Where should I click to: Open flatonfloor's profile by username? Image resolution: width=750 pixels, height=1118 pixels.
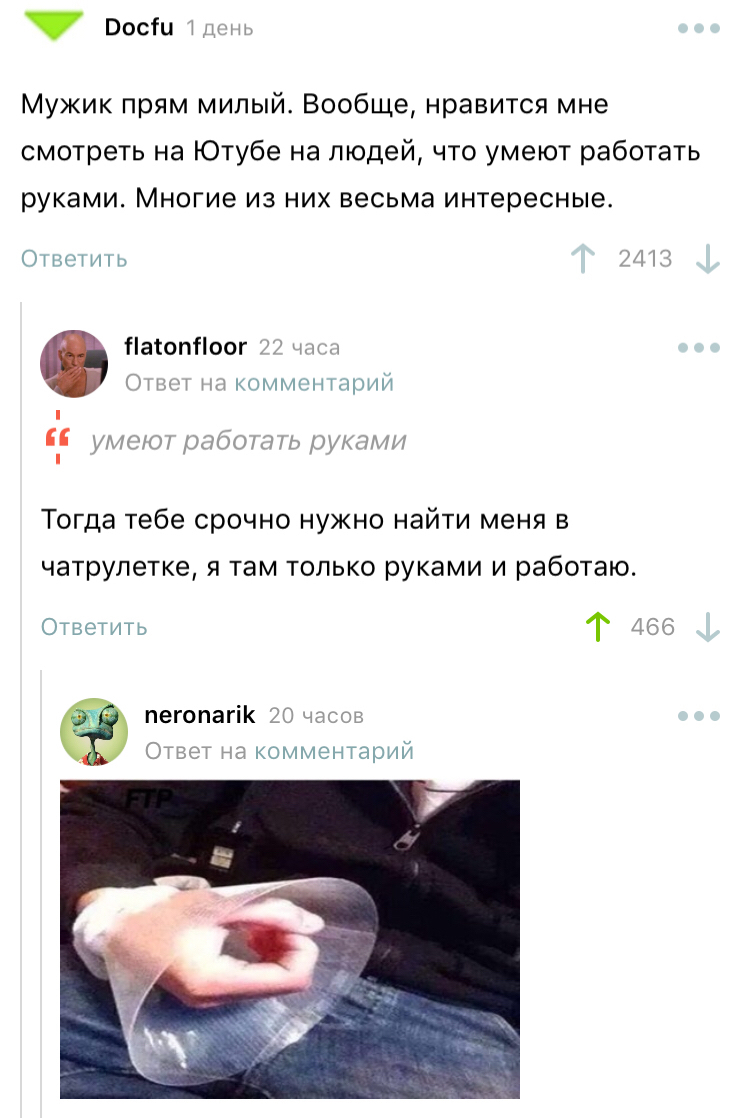click(x=185, y=347)
